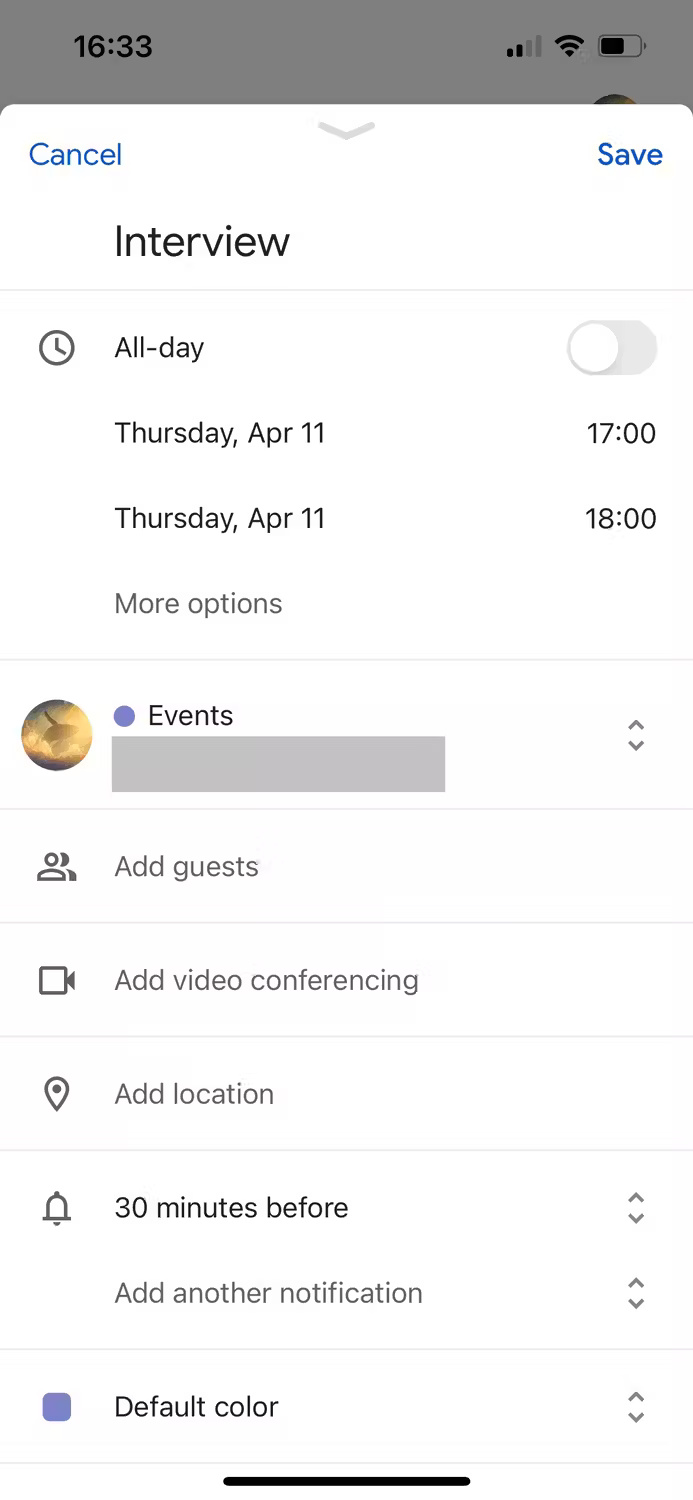
Task: Add location for the event
Action: click(x=346, y=1094)
